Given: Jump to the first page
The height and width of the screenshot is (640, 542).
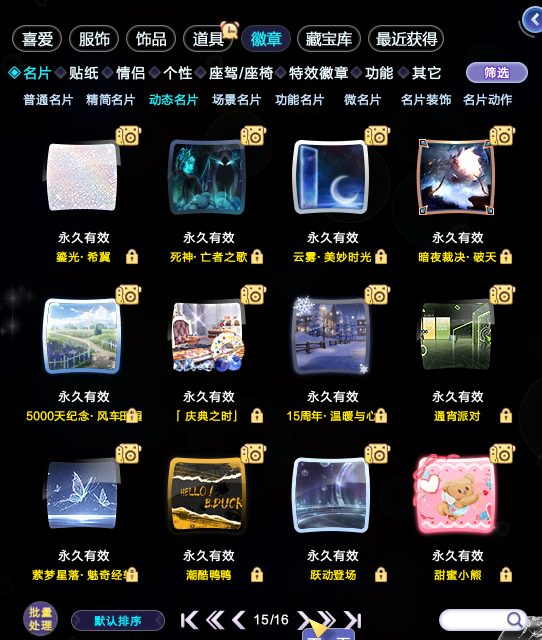Looking at the screenshot, I should pyautogui.click(x=189, y=620).
